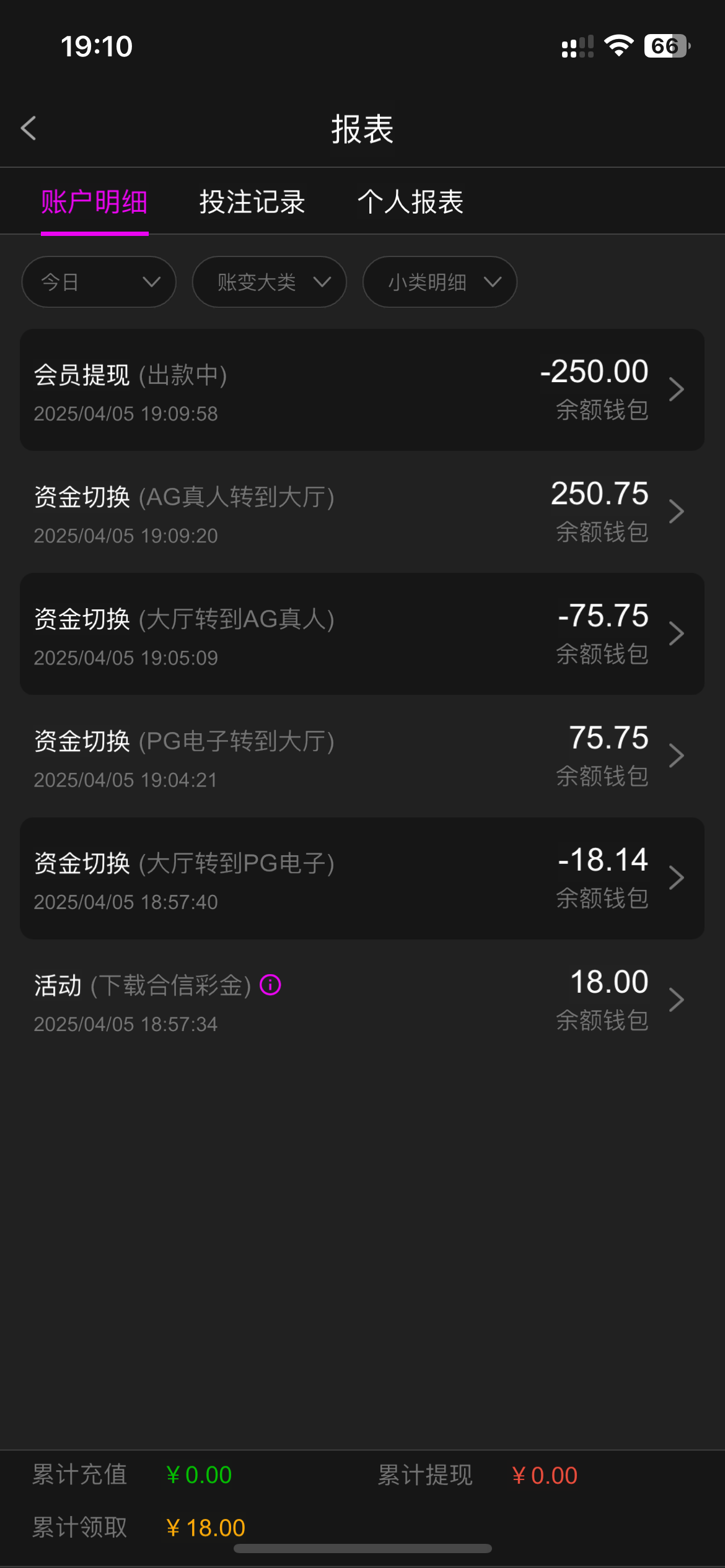
Task: Select the 账户明细 tab
Action: pyautogui.click(x=94, y=202)
